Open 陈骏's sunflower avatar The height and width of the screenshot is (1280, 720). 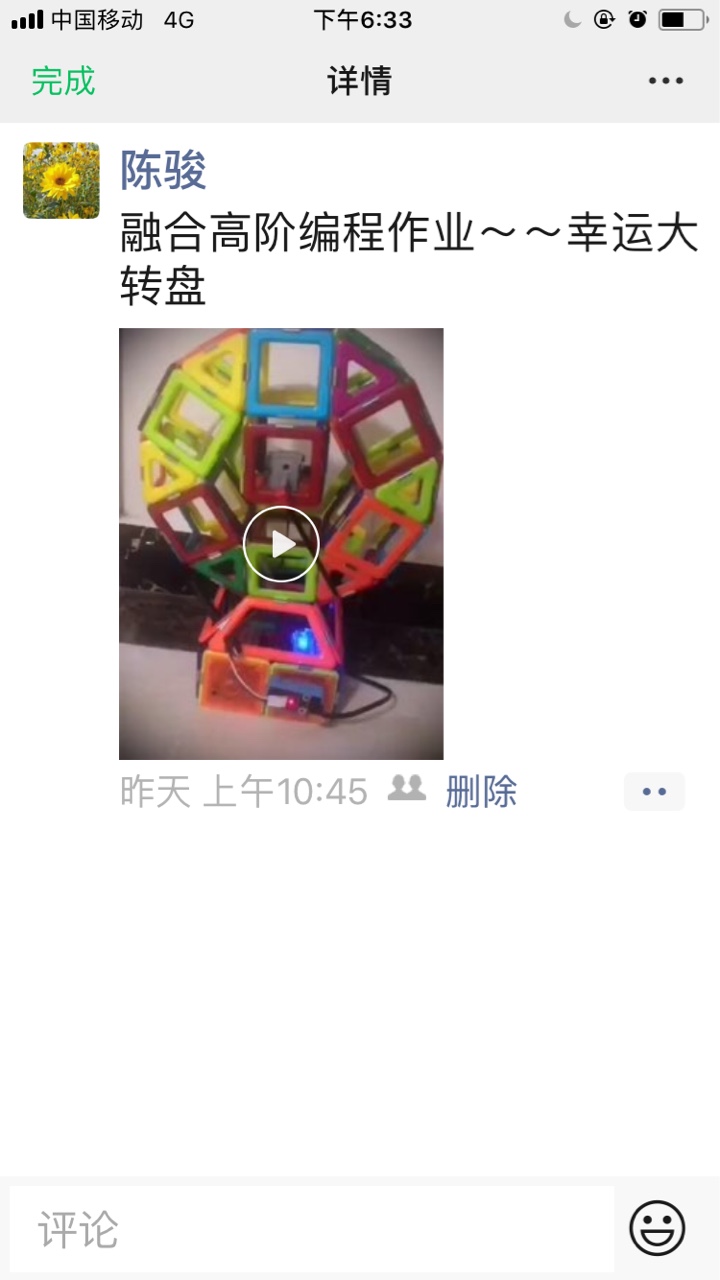pos(61,180)
